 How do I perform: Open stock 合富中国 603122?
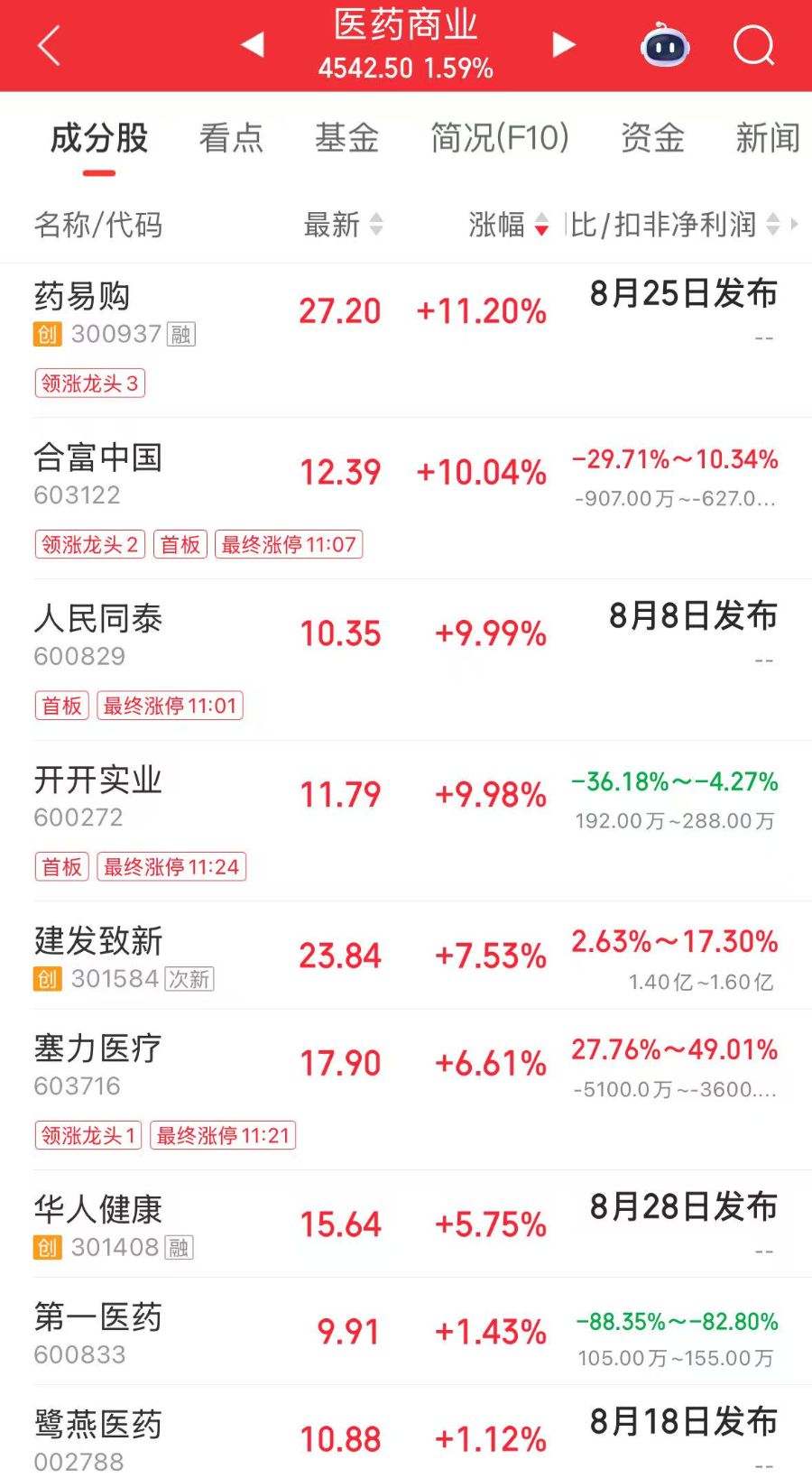406,498
